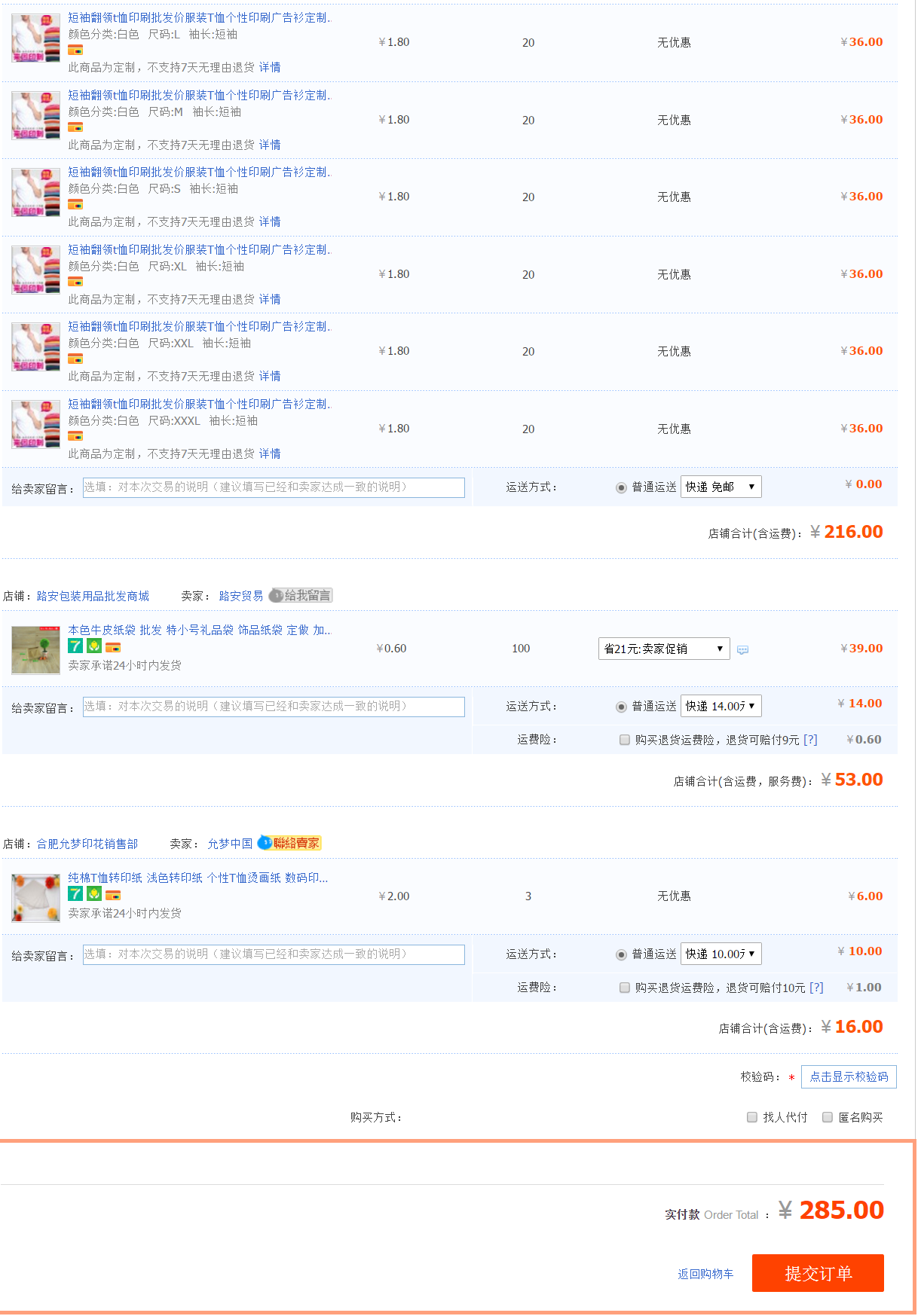Image resolution: width=921 pixels, height=1316 pixels.
Task: Go back via 返回购物车 link
Action: click(705, 1274)
